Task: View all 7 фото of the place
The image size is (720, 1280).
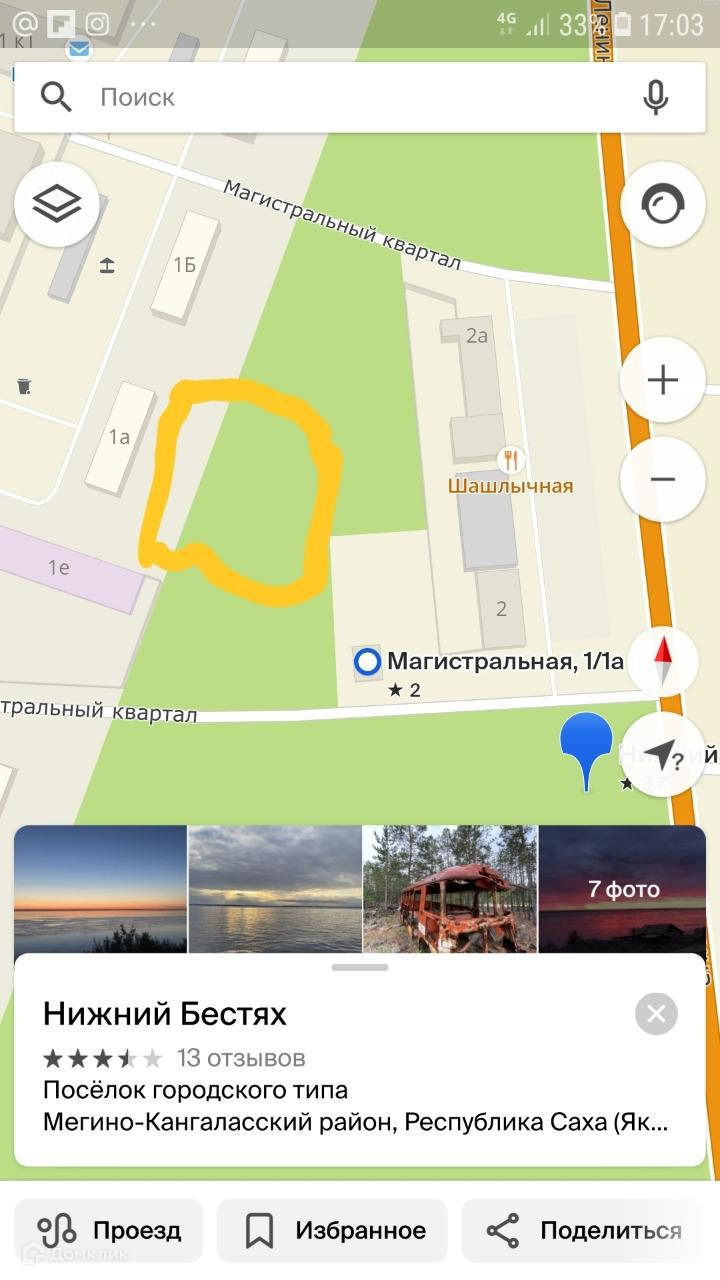Action: pyautogui.click(x=623, y=888)
